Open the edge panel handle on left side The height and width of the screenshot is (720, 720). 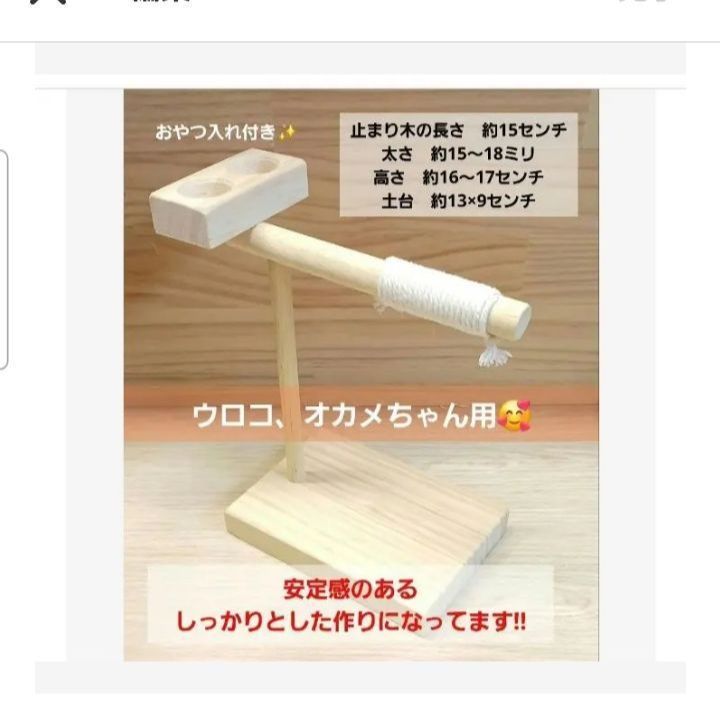(x=3, y=260)
